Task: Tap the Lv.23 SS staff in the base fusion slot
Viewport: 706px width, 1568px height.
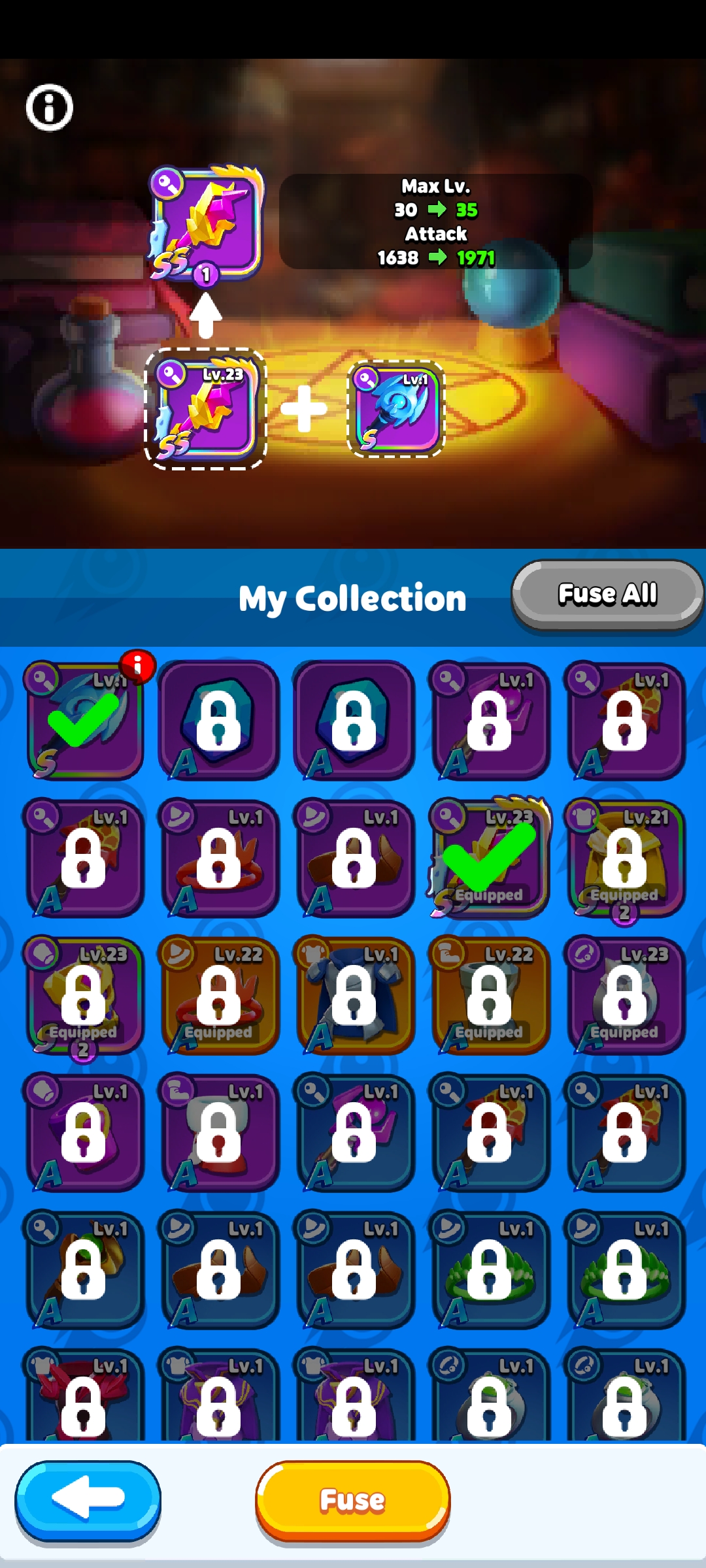Action: point(205,410)
